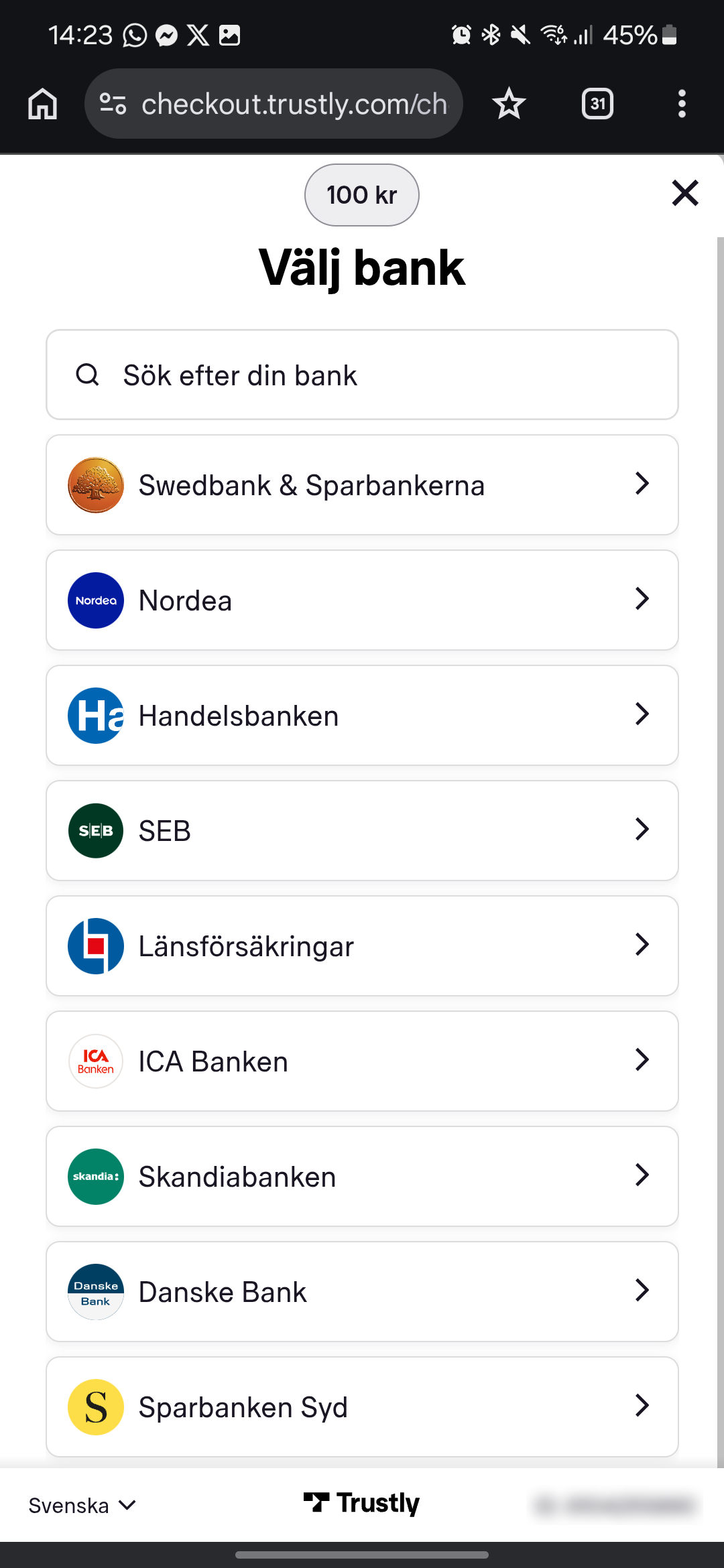
Task: Click the Länsförsäkringar logo icon
Action: (x=95, y=945)
